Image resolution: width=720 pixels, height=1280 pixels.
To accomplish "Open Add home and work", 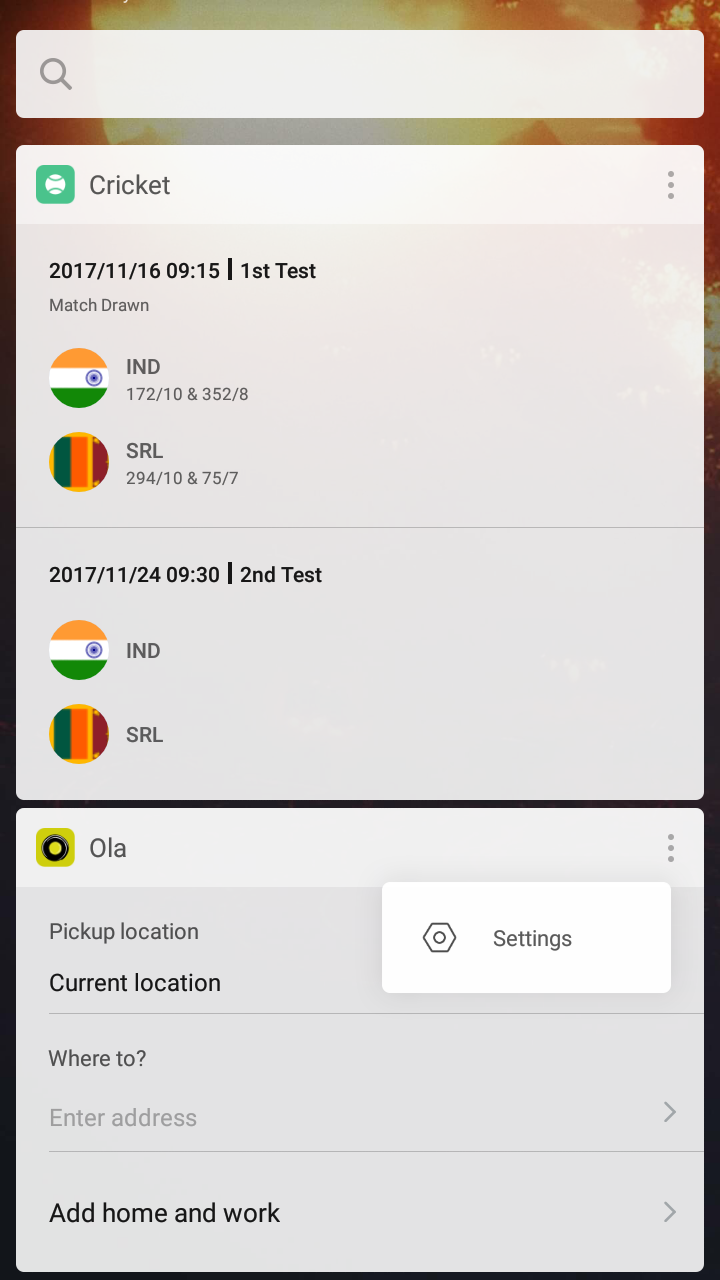I will pos(360,1213).
